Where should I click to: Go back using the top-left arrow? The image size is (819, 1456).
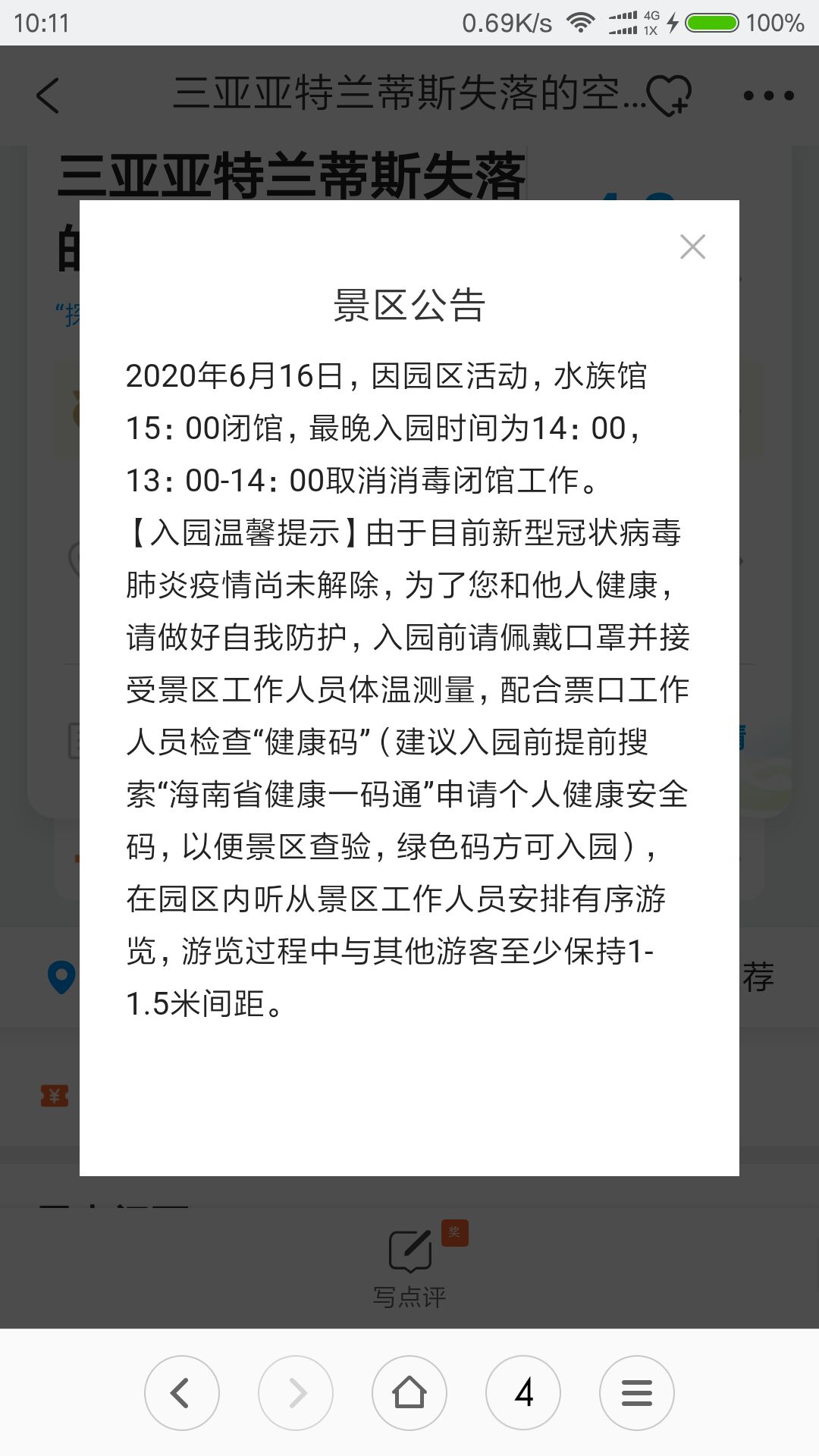tap(48, 96)
